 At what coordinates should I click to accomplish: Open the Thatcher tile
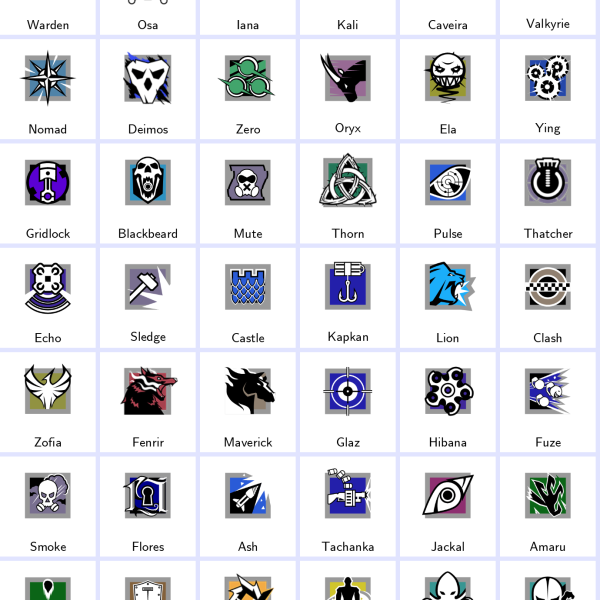[548, 192]
